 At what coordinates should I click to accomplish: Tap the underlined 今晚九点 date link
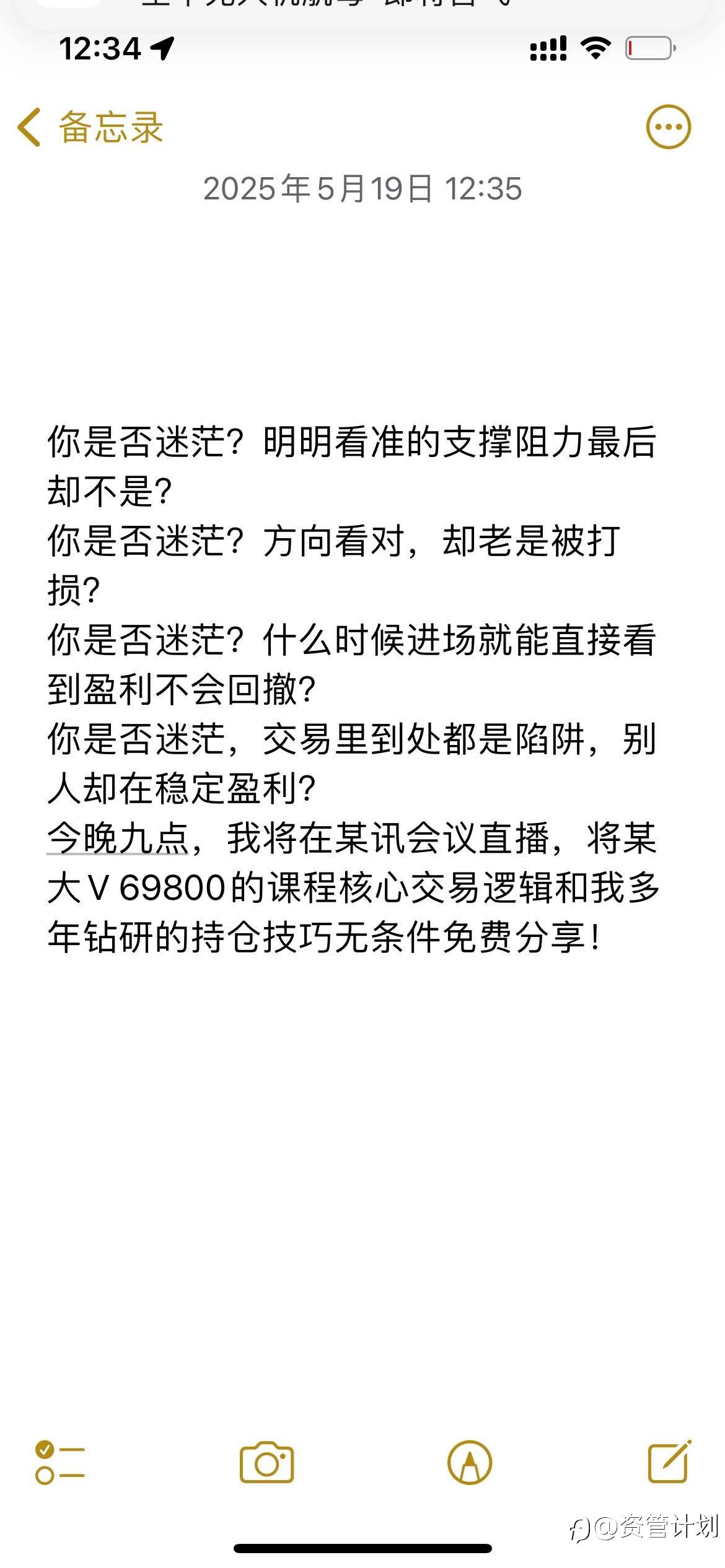(x=118, y=838)
